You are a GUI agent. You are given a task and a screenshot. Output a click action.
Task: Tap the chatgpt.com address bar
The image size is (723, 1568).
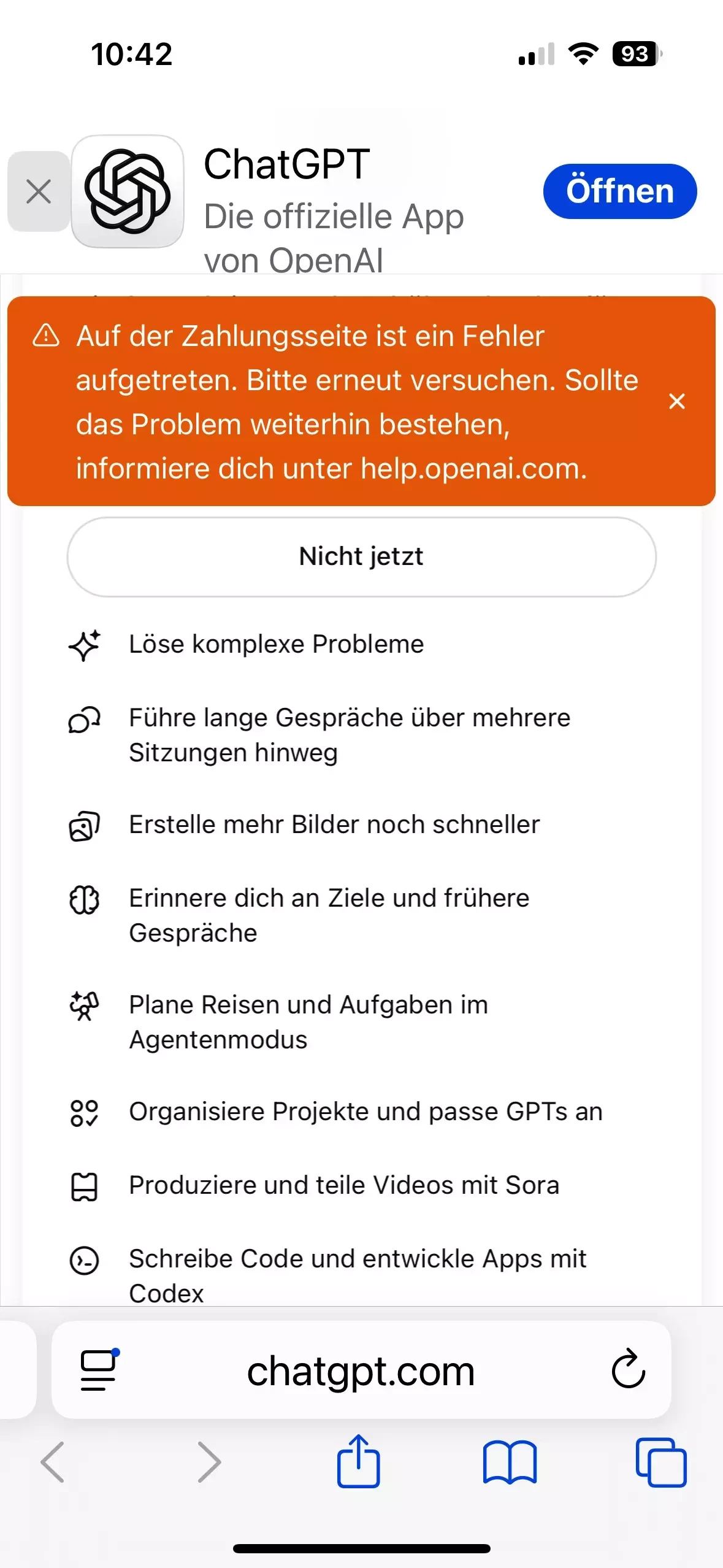pyautogui.click(x=361, y=1370)
